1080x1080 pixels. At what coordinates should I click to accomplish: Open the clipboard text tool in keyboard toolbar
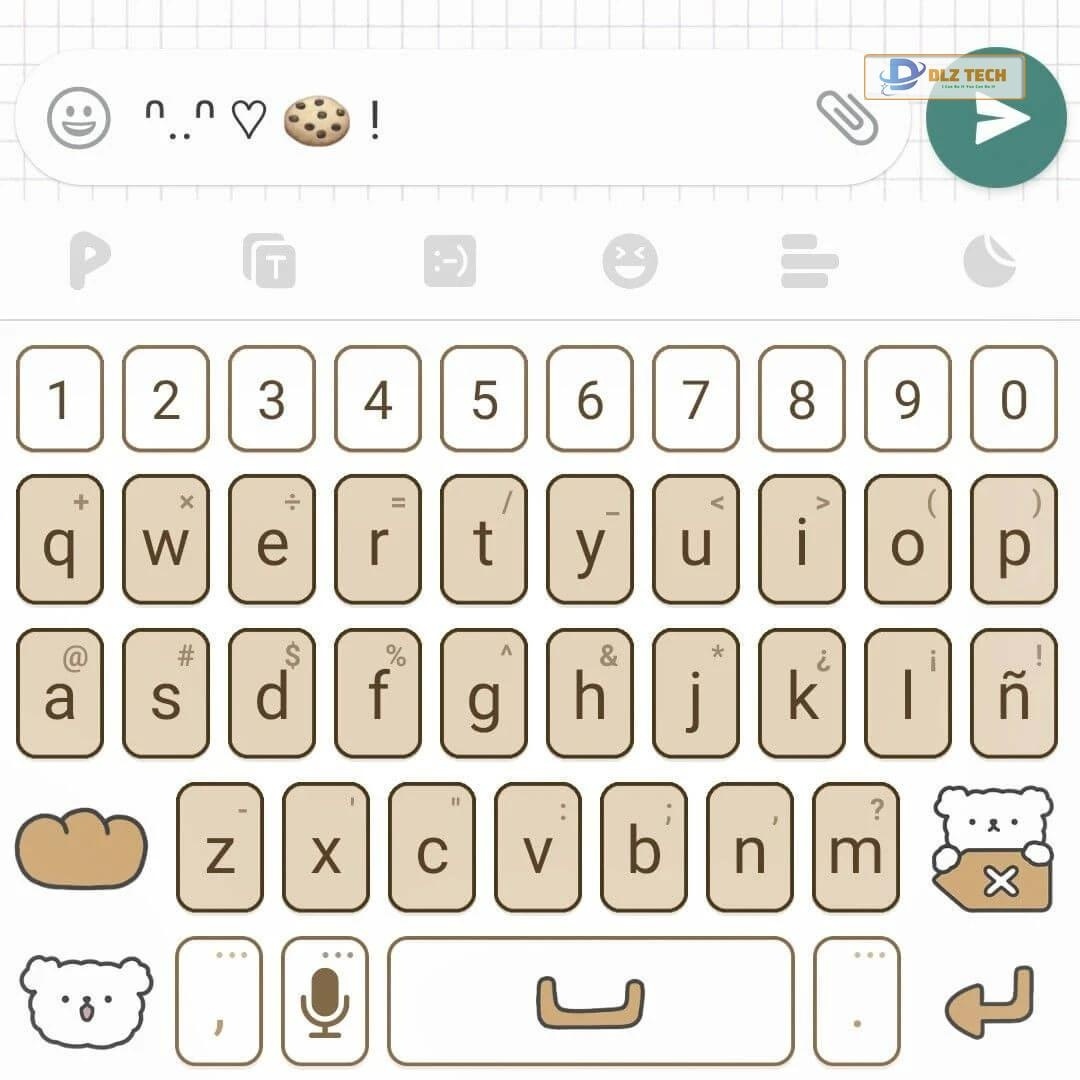pyautogui.click(x=269, y=262)
